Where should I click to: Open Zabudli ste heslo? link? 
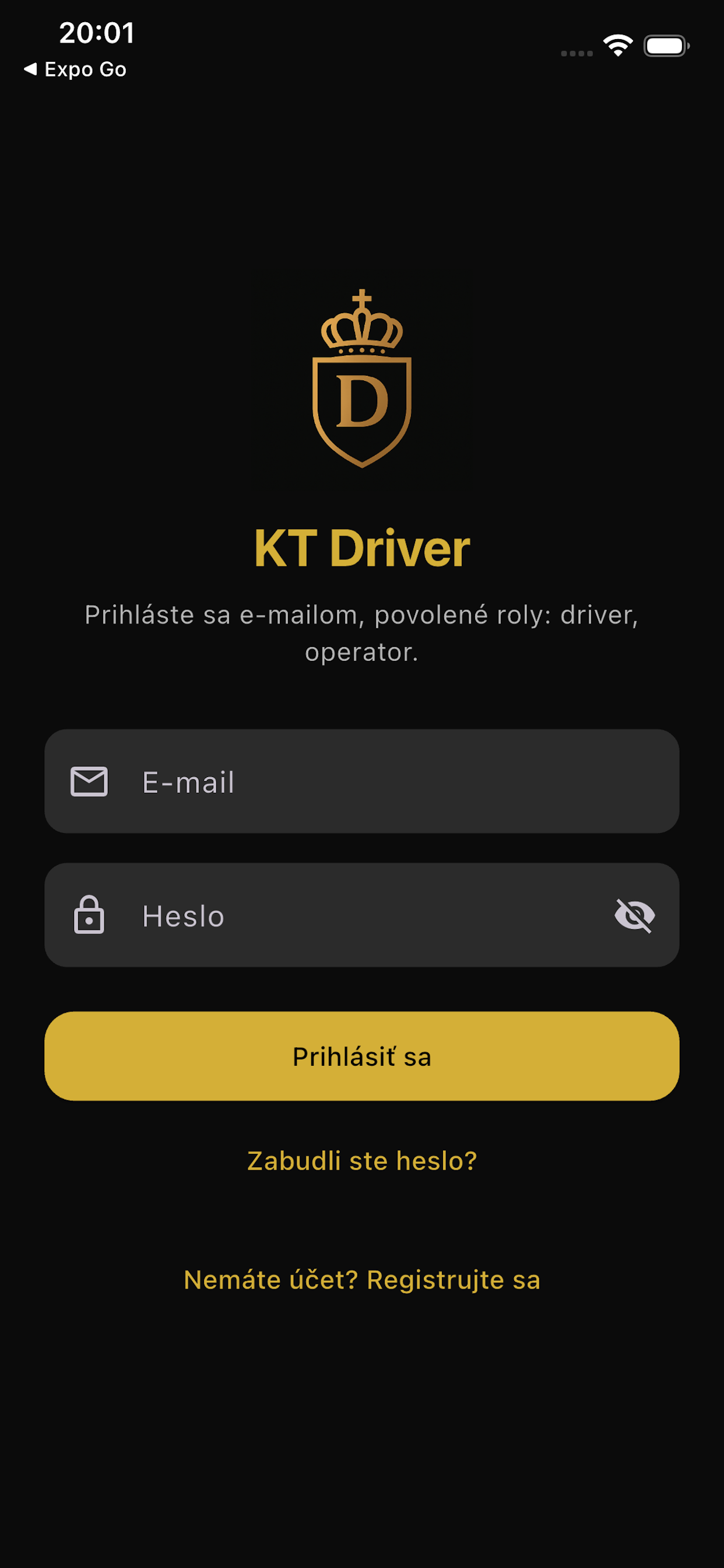point(362,1160)
